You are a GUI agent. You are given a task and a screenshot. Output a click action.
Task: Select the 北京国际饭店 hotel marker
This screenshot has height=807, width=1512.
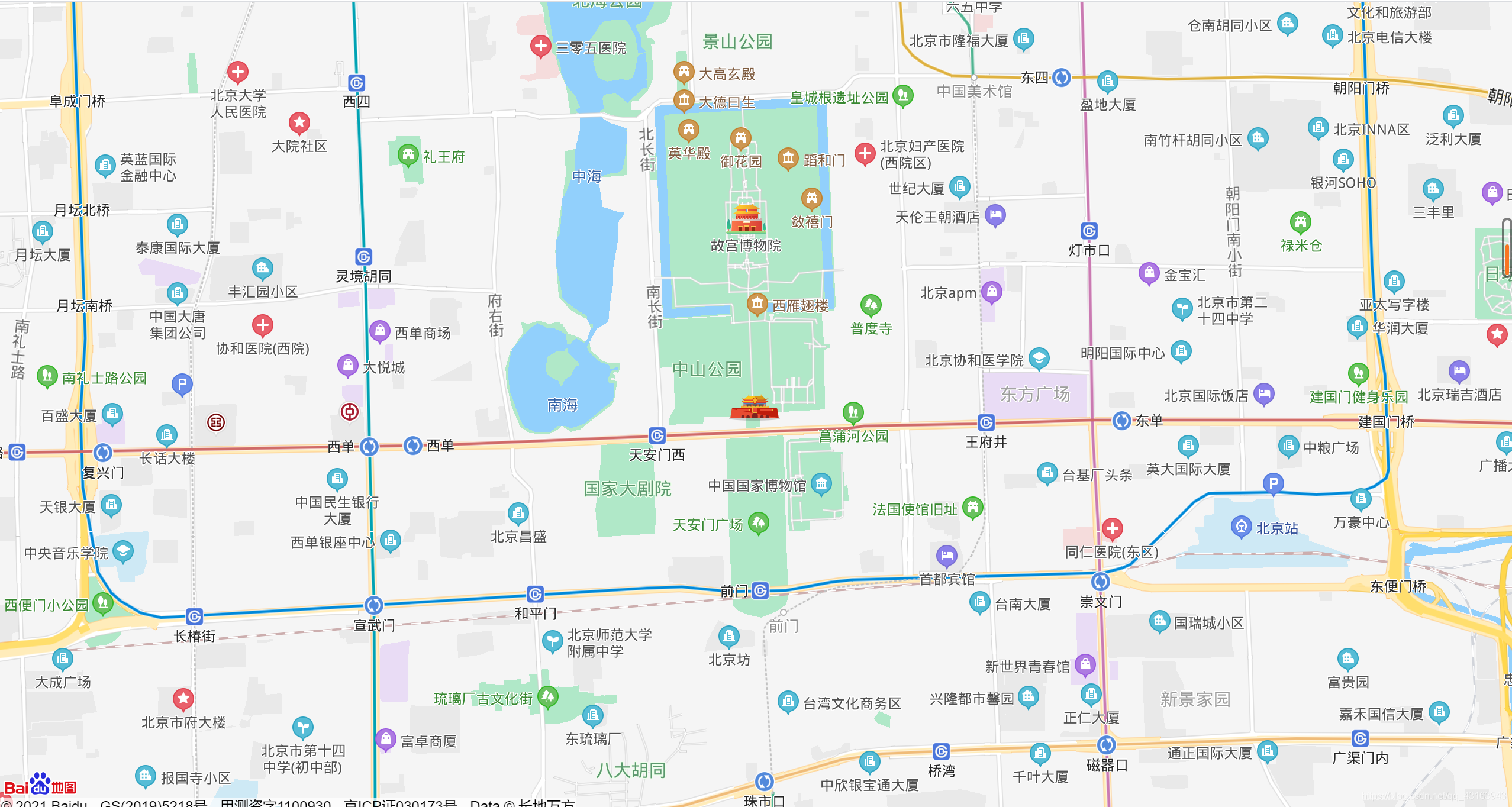(x=1264, y=394)
